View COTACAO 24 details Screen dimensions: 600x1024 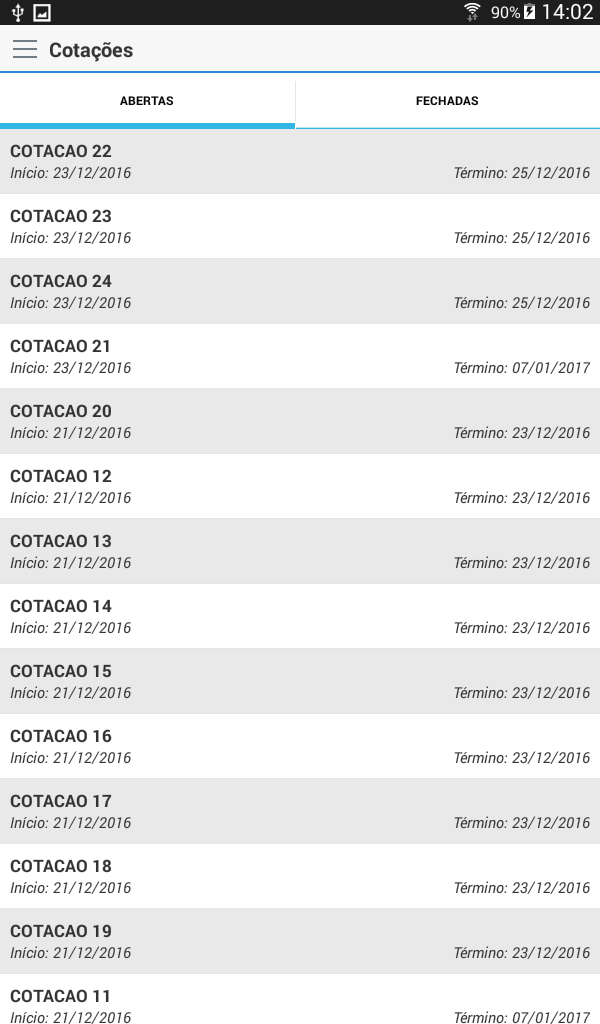click(x=300, y=291)
